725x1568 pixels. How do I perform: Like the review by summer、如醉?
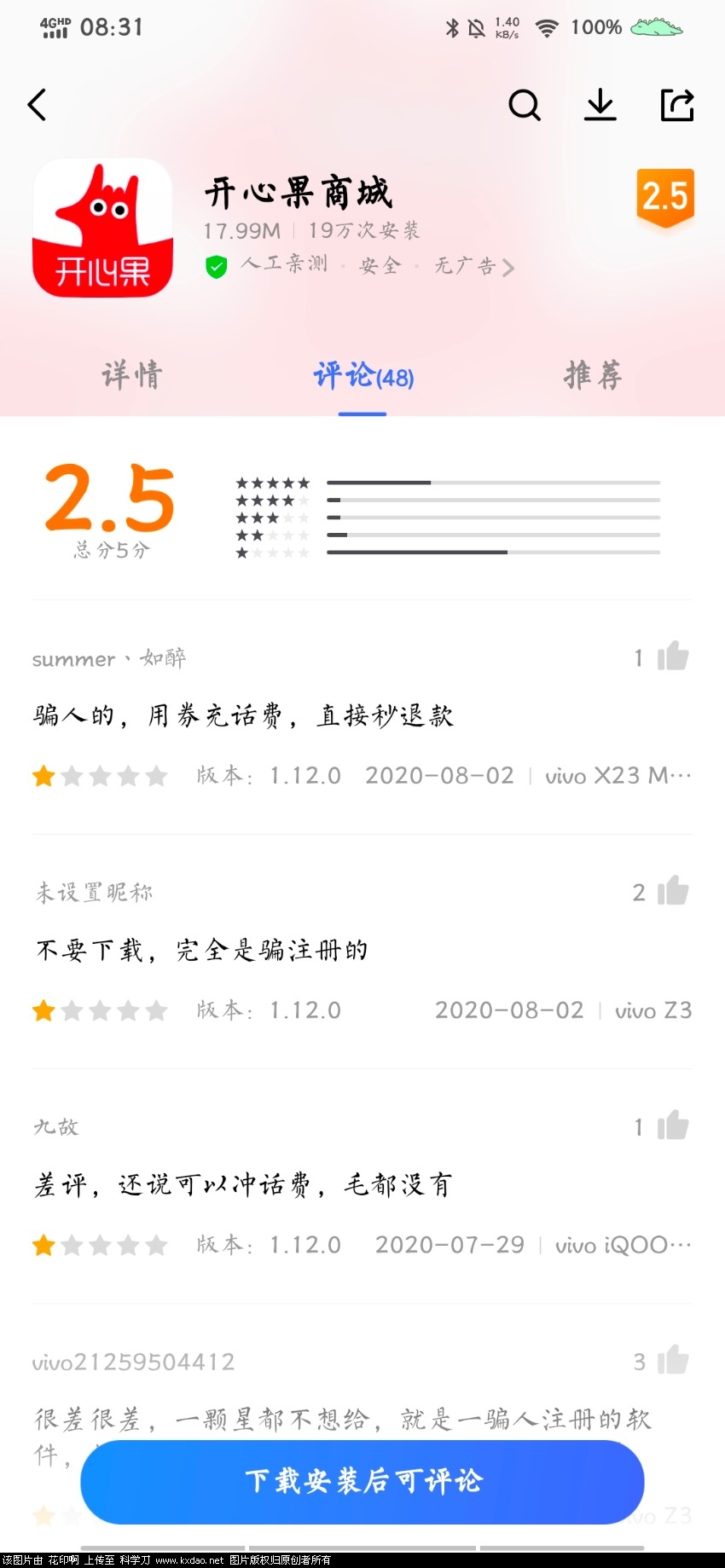(x=672, y=657)
